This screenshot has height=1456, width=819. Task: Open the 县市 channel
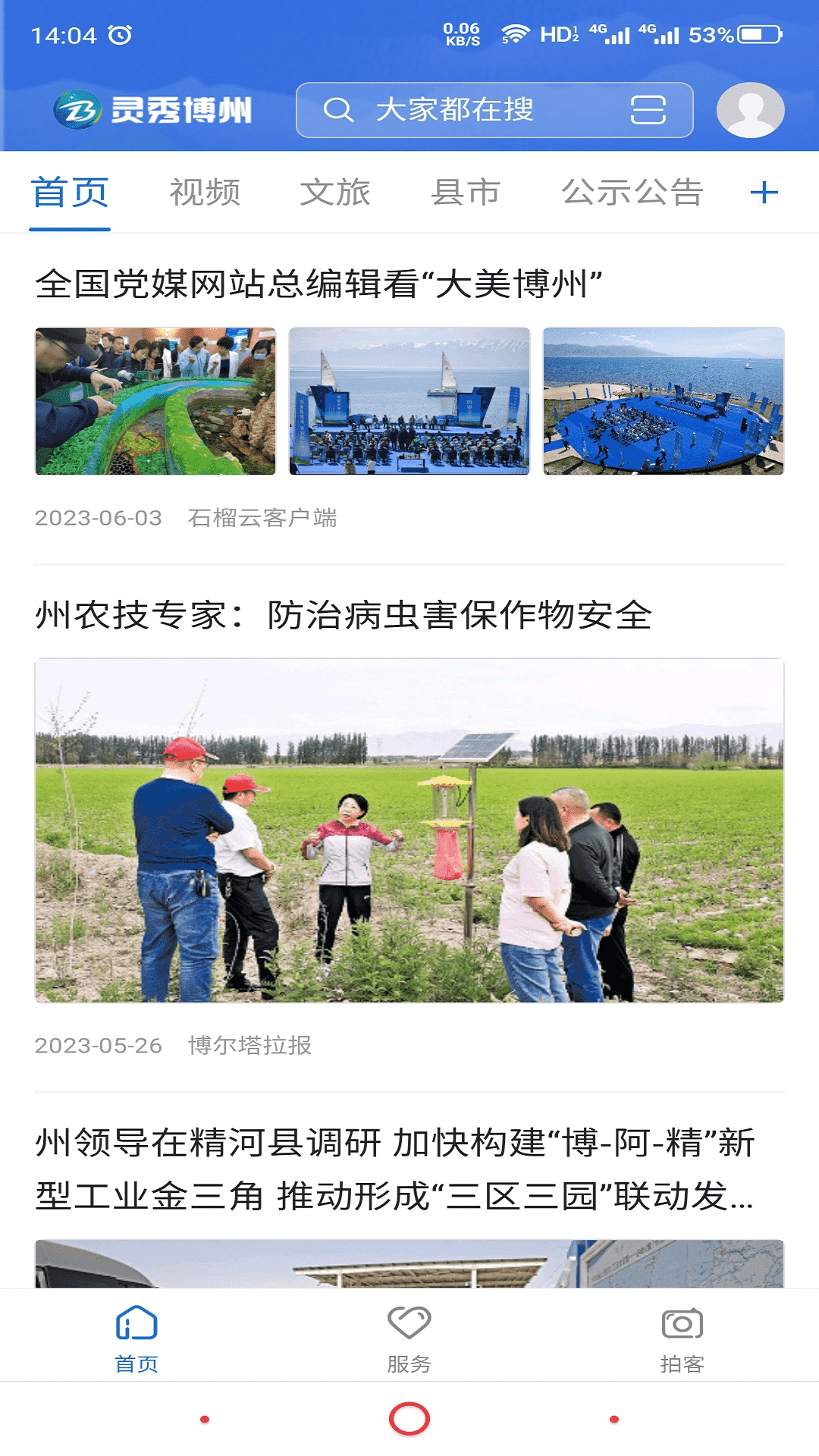coord(466,192)
